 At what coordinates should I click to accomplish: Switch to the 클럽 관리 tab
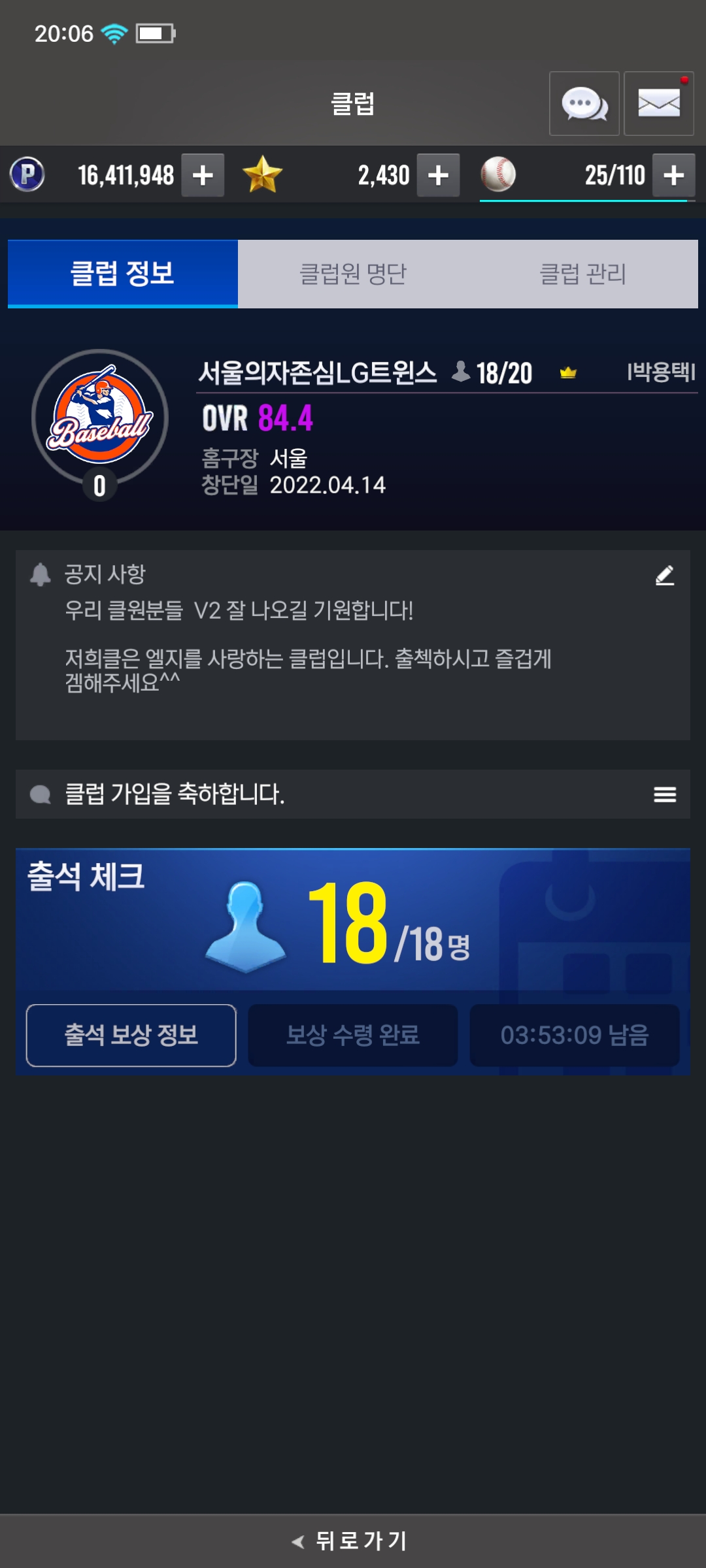coord(583,274)
